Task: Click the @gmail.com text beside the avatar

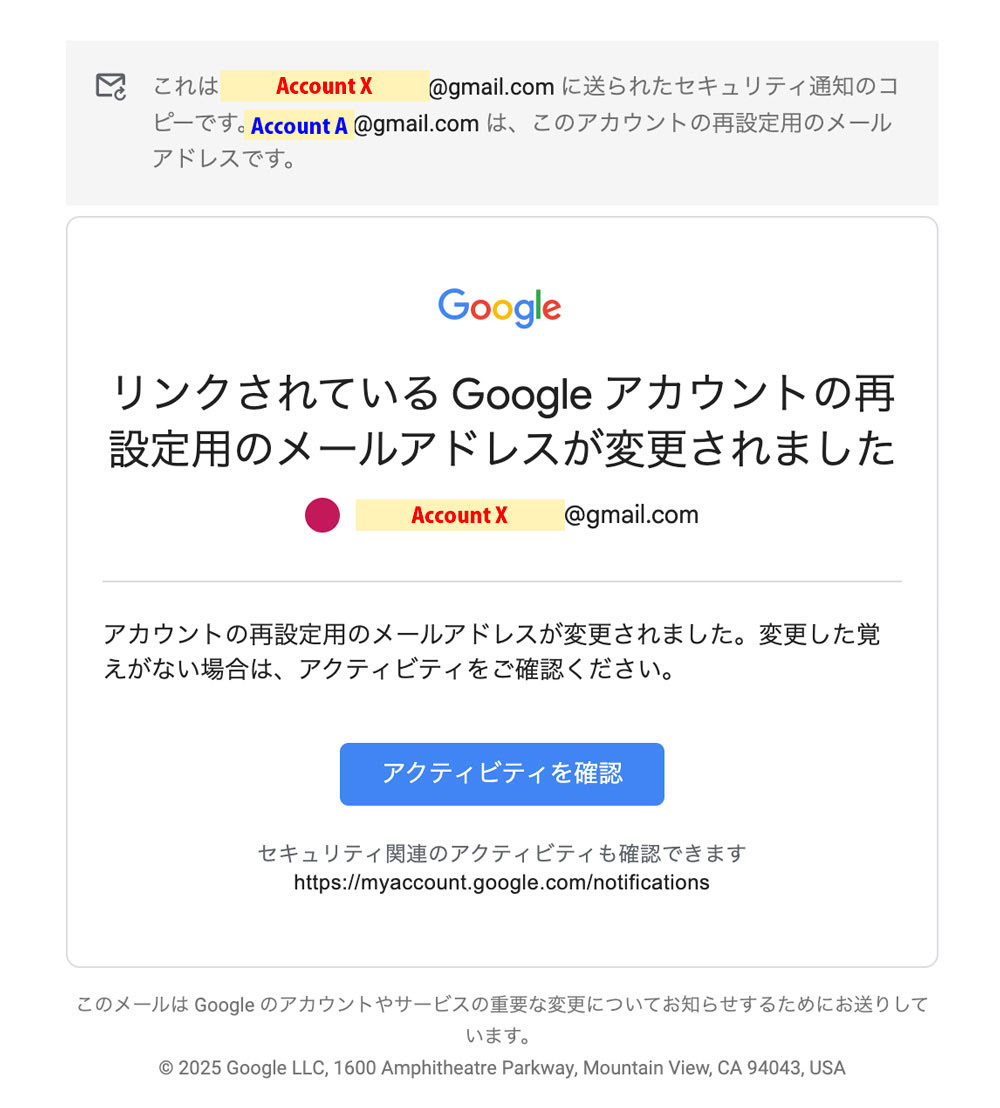Action: (x=635, y=514)
